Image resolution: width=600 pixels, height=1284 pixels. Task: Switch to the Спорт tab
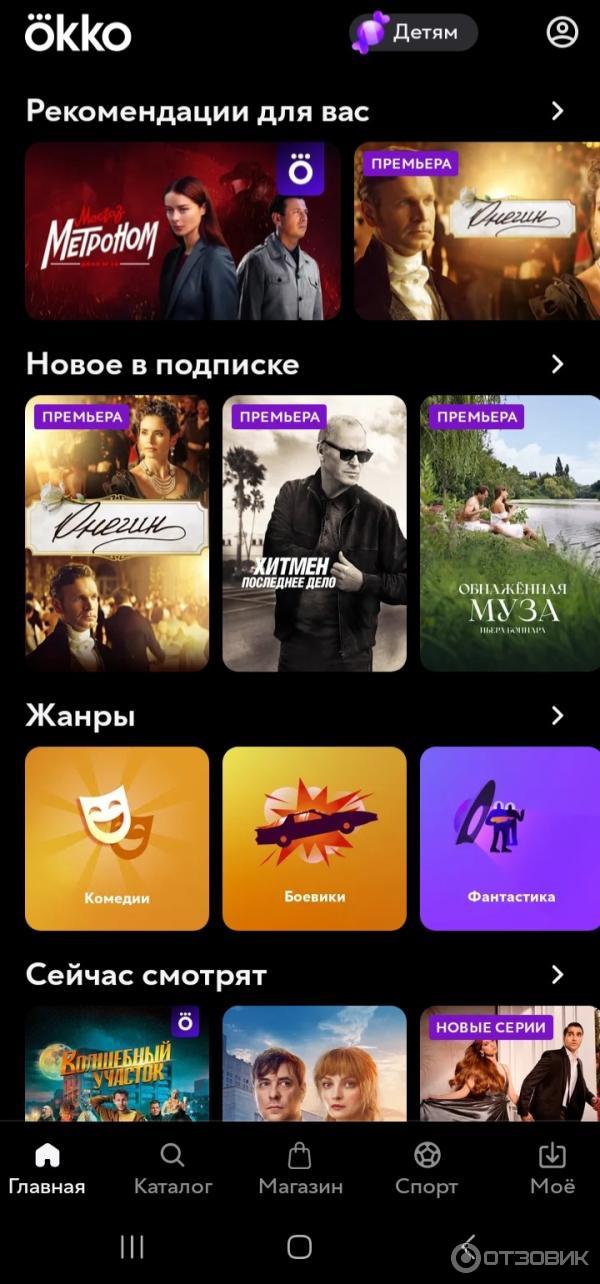[x=426, y=1169]
